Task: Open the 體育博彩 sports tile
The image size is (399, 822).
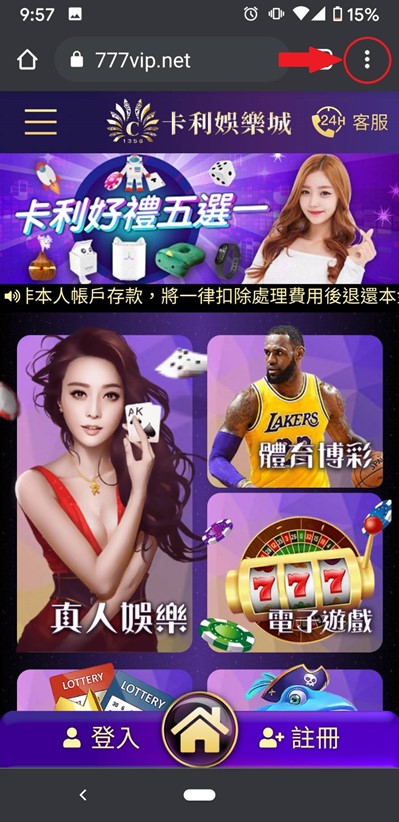Action: coord(295,411)
